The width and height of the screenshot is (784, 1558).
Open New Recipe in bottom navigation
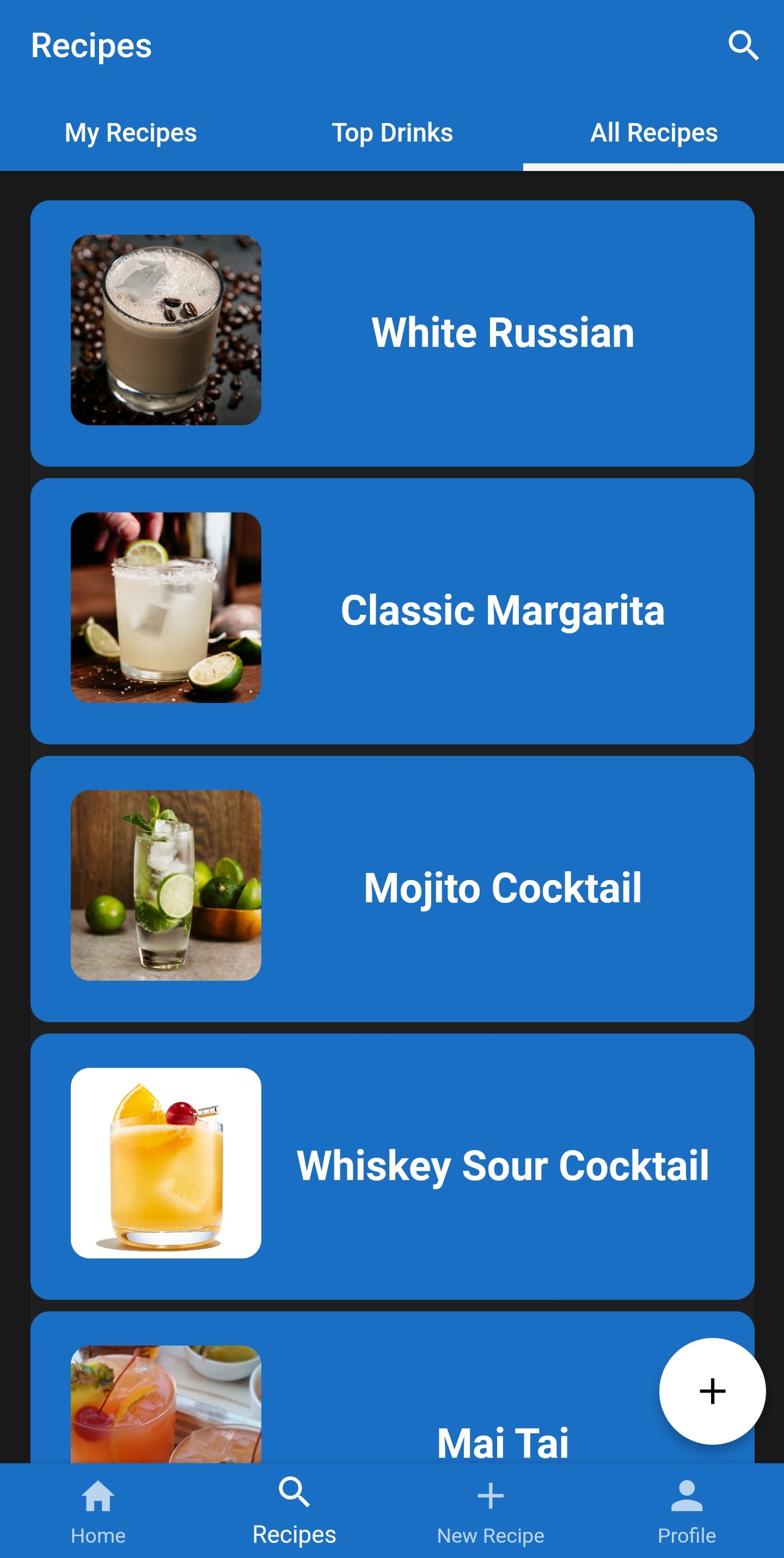point(490,1510)
